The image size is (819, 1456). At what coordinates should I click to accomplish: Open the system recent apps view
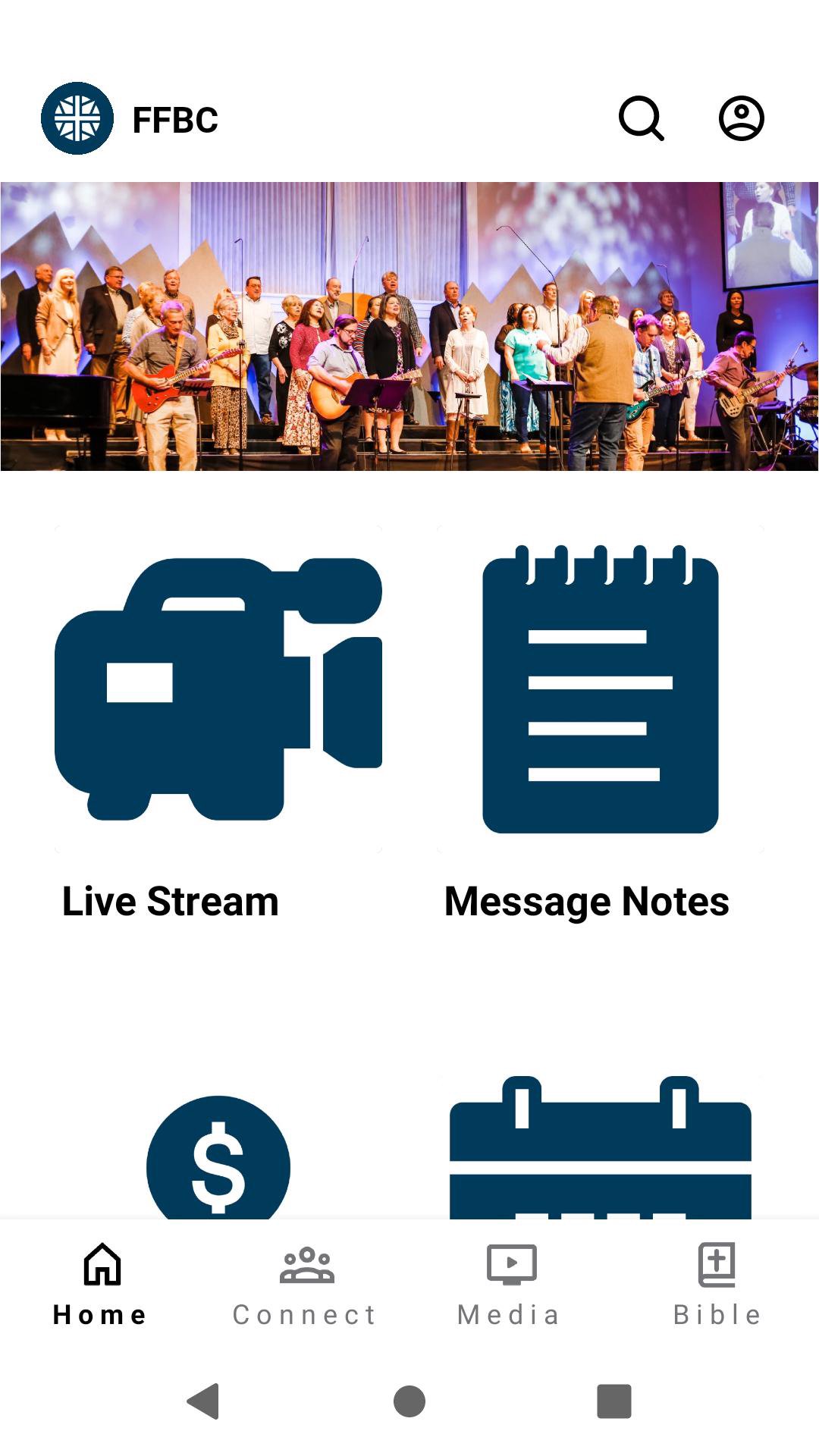[613, 1401]
